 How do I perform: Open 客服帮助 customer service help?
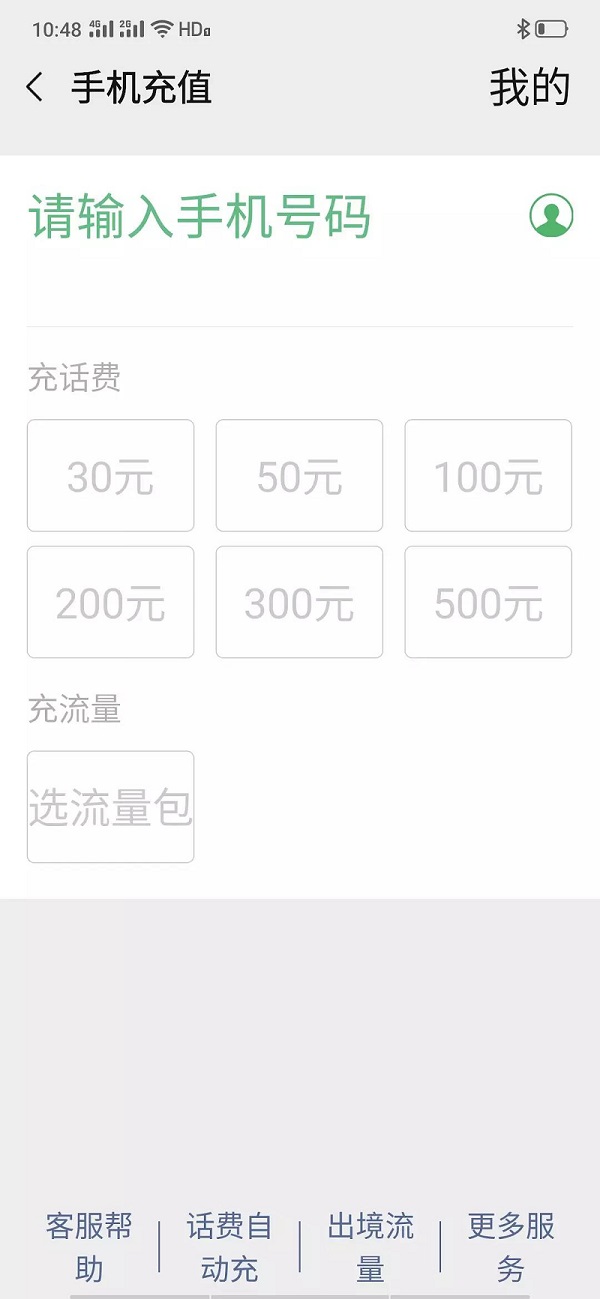tap(89, 1248)
